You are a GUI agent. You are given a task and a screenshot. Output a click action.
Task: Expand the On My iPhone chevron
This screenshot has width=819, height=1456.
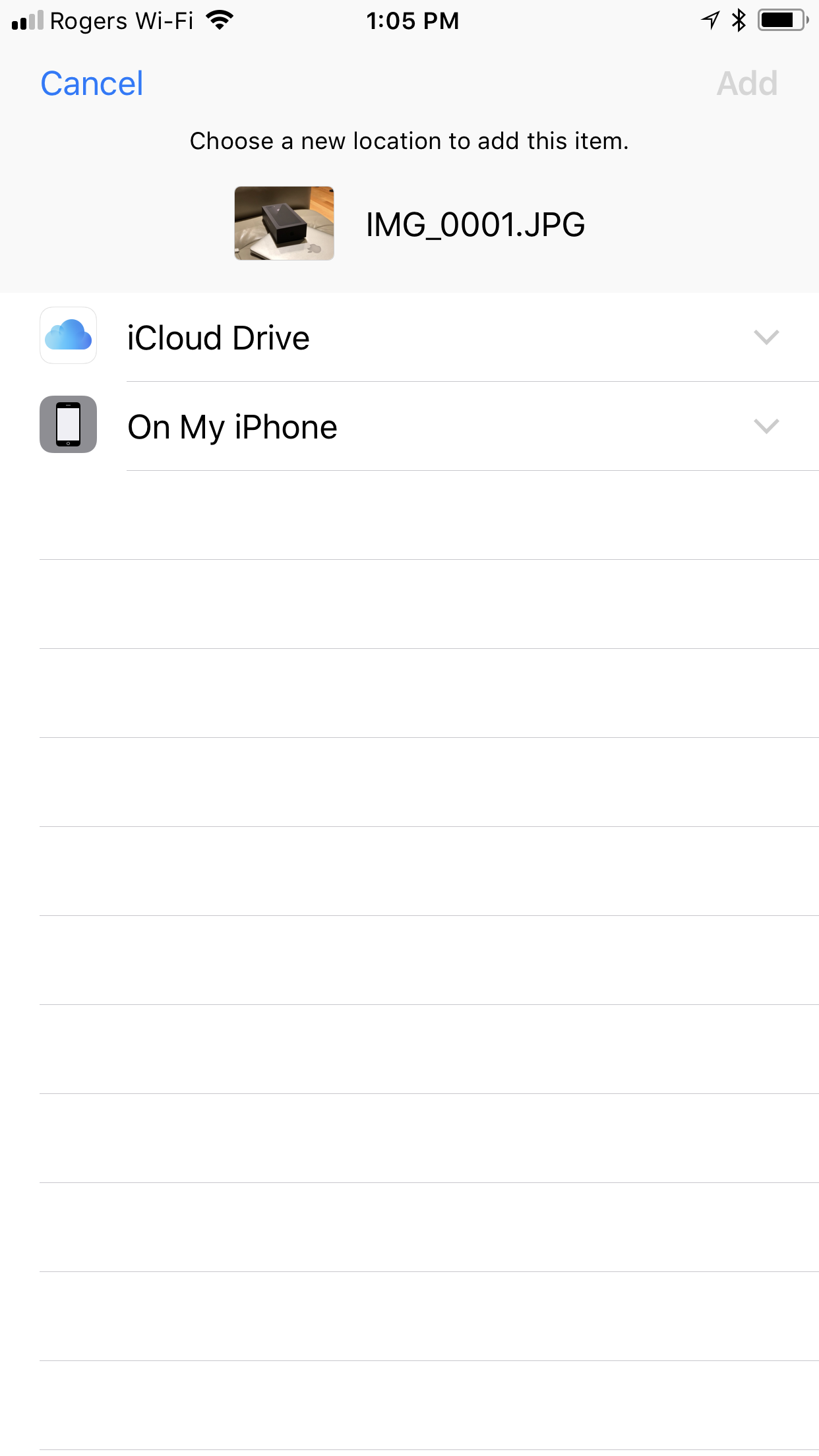766,426
